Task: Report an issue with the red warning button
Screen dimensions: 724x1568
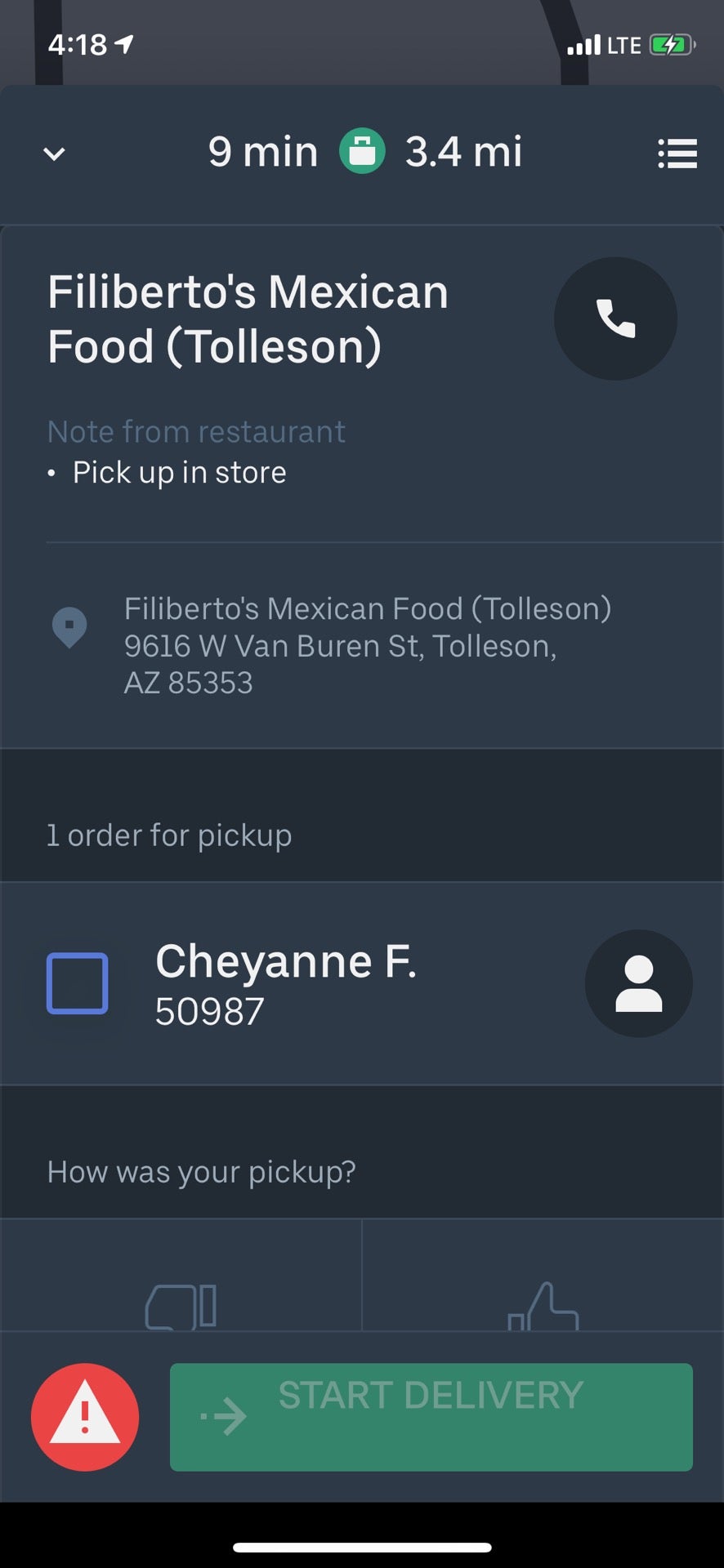Action: [85, 1417]
